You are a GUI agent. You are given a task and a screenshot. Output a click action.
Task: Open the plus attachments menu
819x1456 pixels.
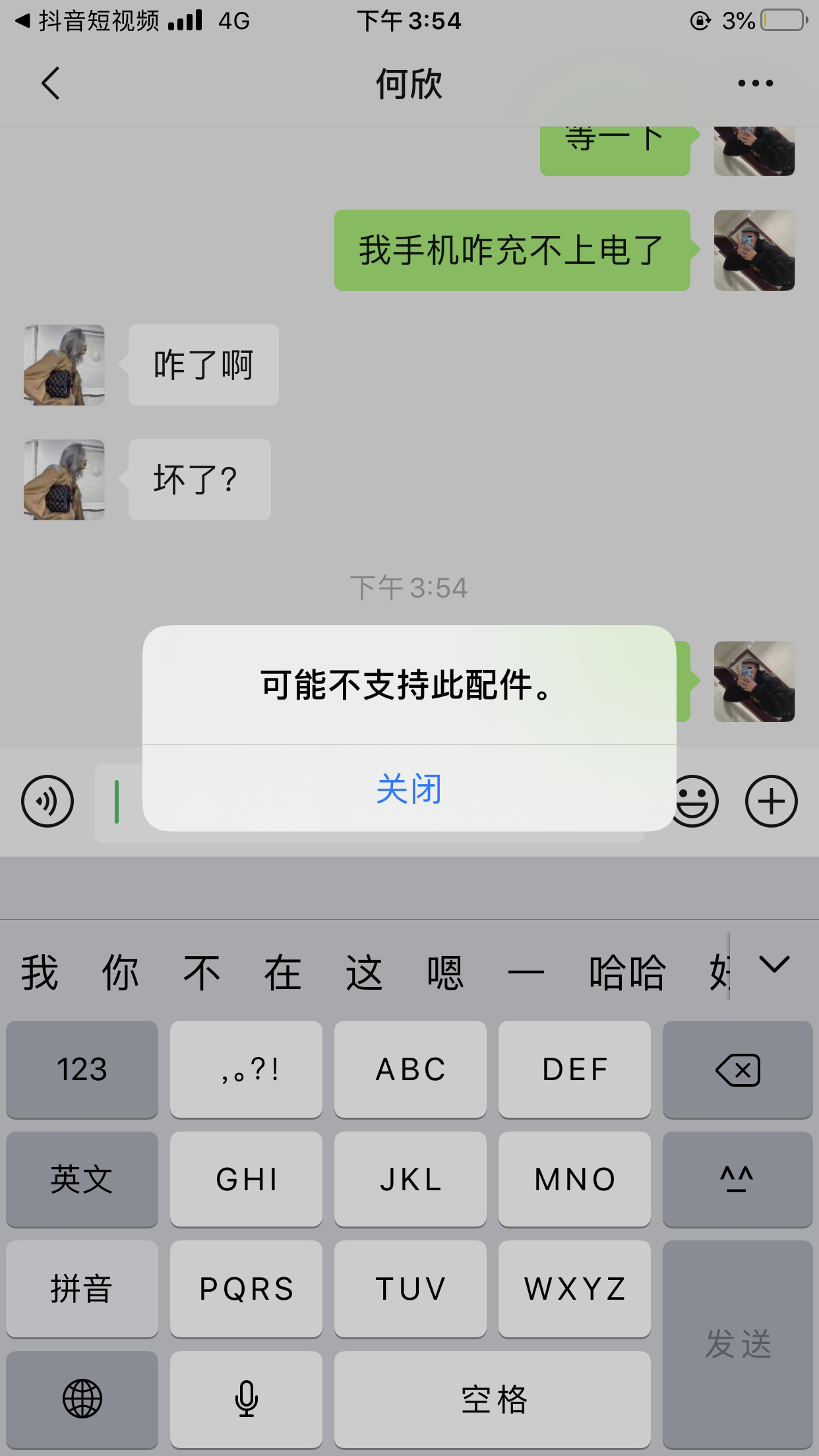(771, 801)
